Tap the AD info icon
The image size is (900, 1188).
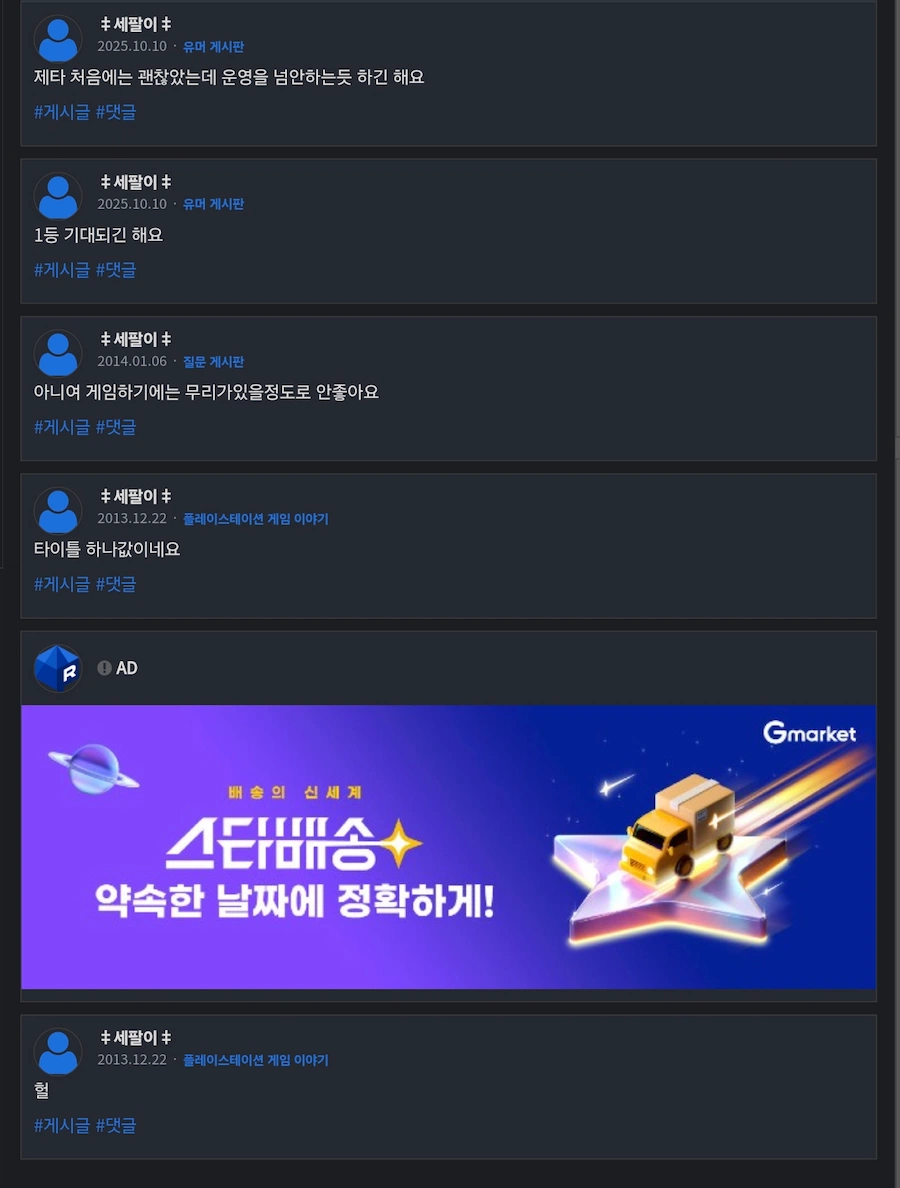click(x=104, y=668)
